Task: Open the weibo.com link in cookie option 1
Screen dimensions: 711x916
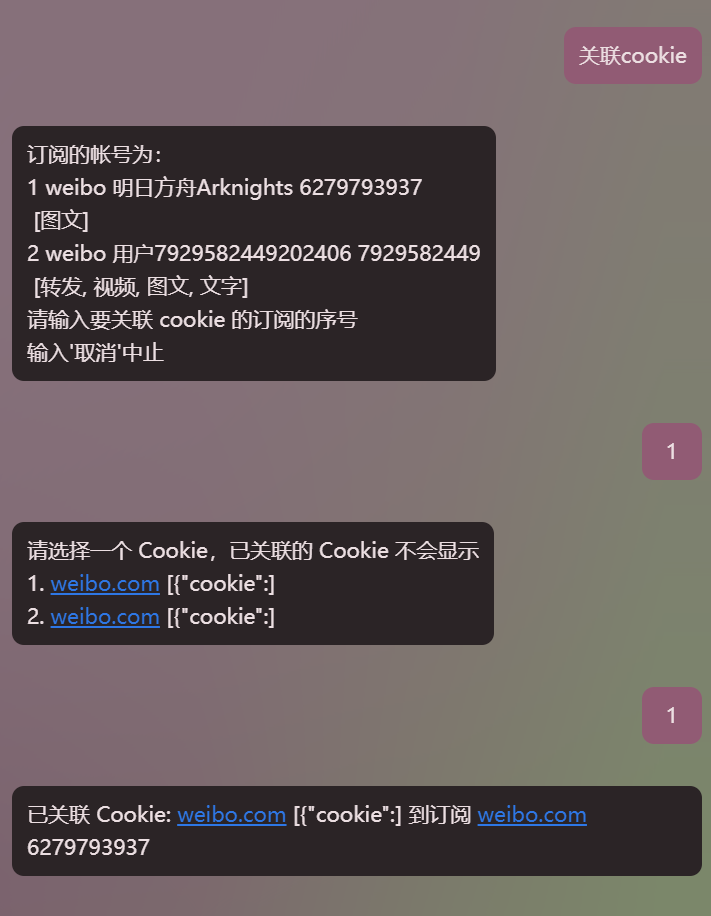Action: click(105, 584)
